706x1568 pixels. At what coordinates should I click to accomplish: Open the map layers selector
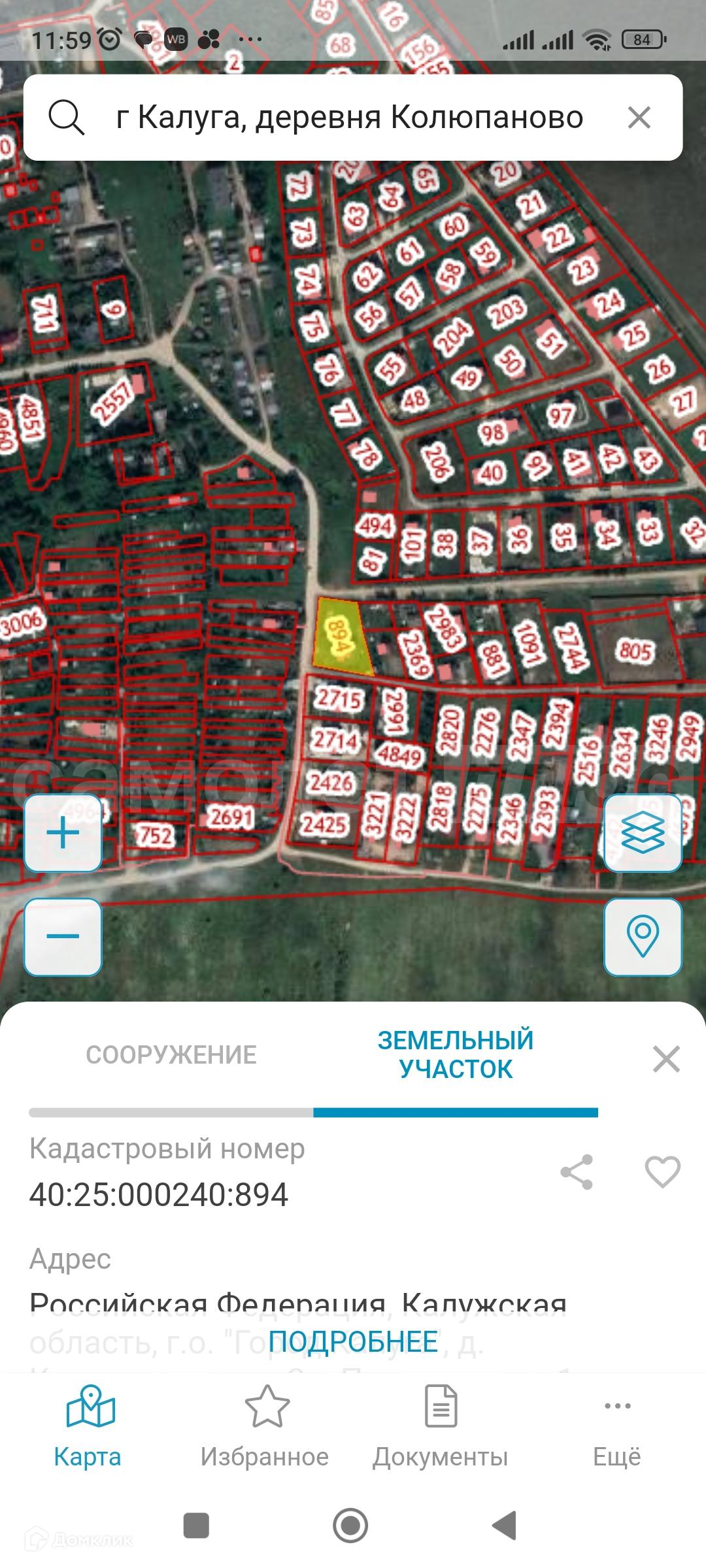tap(643, 834)
